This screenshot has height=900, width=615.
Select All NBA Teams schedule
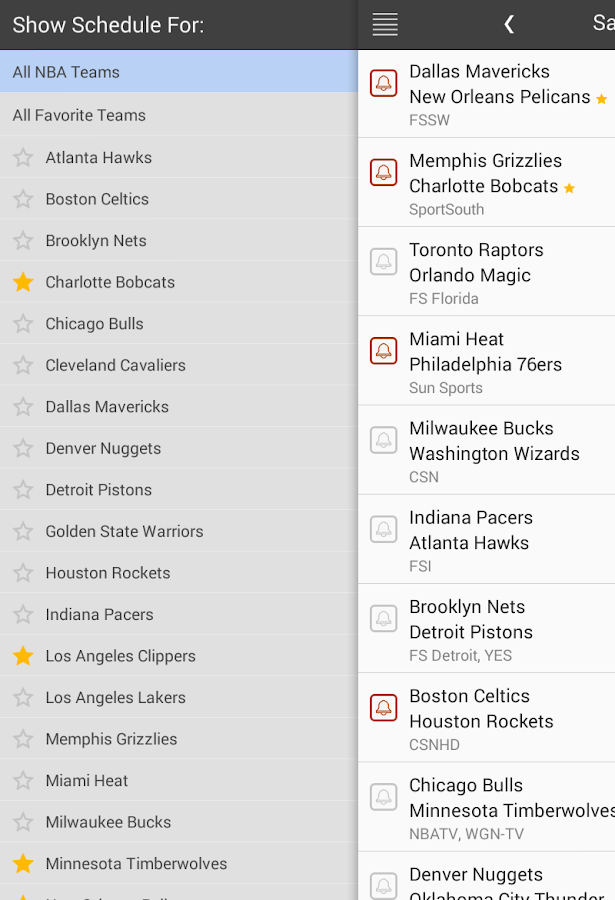coord(178,72)
